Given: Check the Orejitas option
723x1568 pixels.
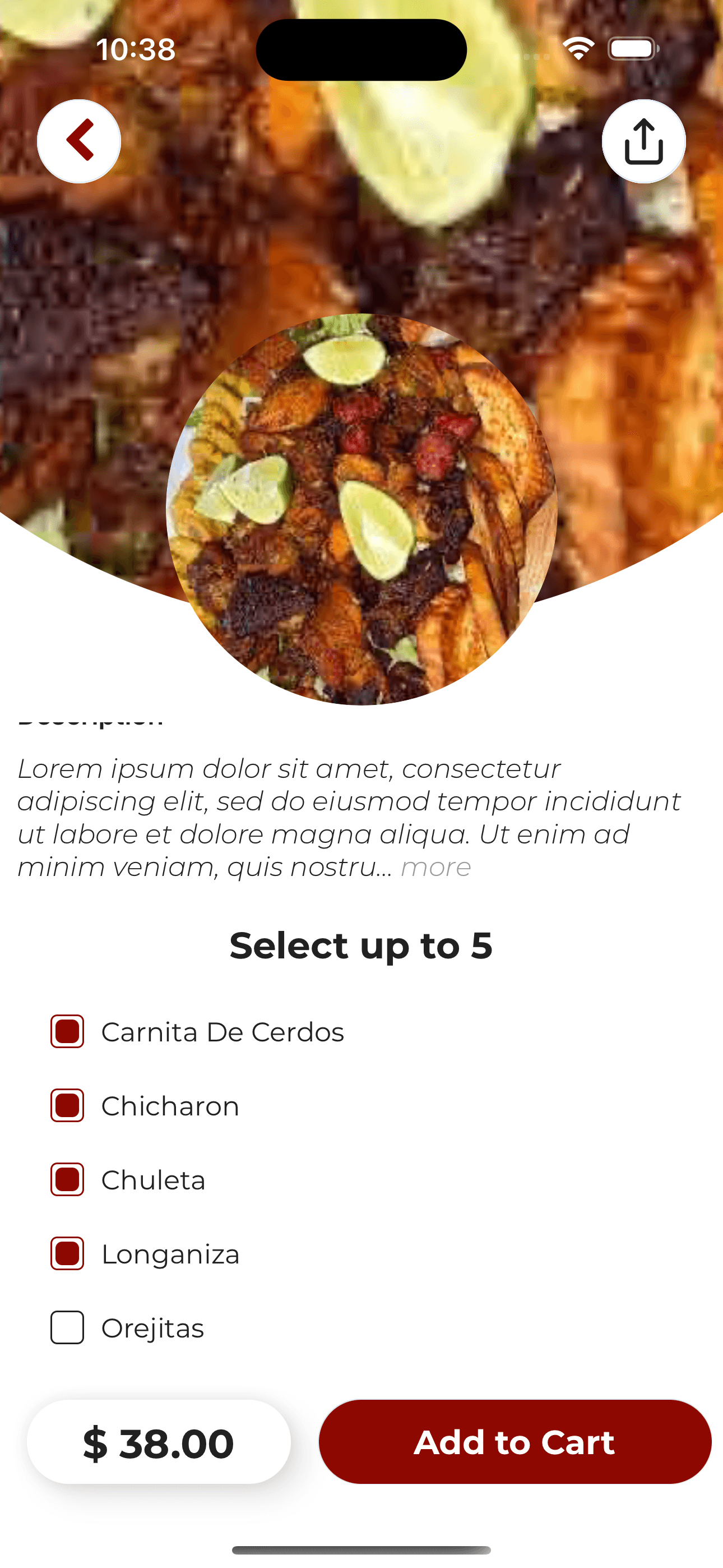Looking at the screenshot, I should [x=68, y=1327].
